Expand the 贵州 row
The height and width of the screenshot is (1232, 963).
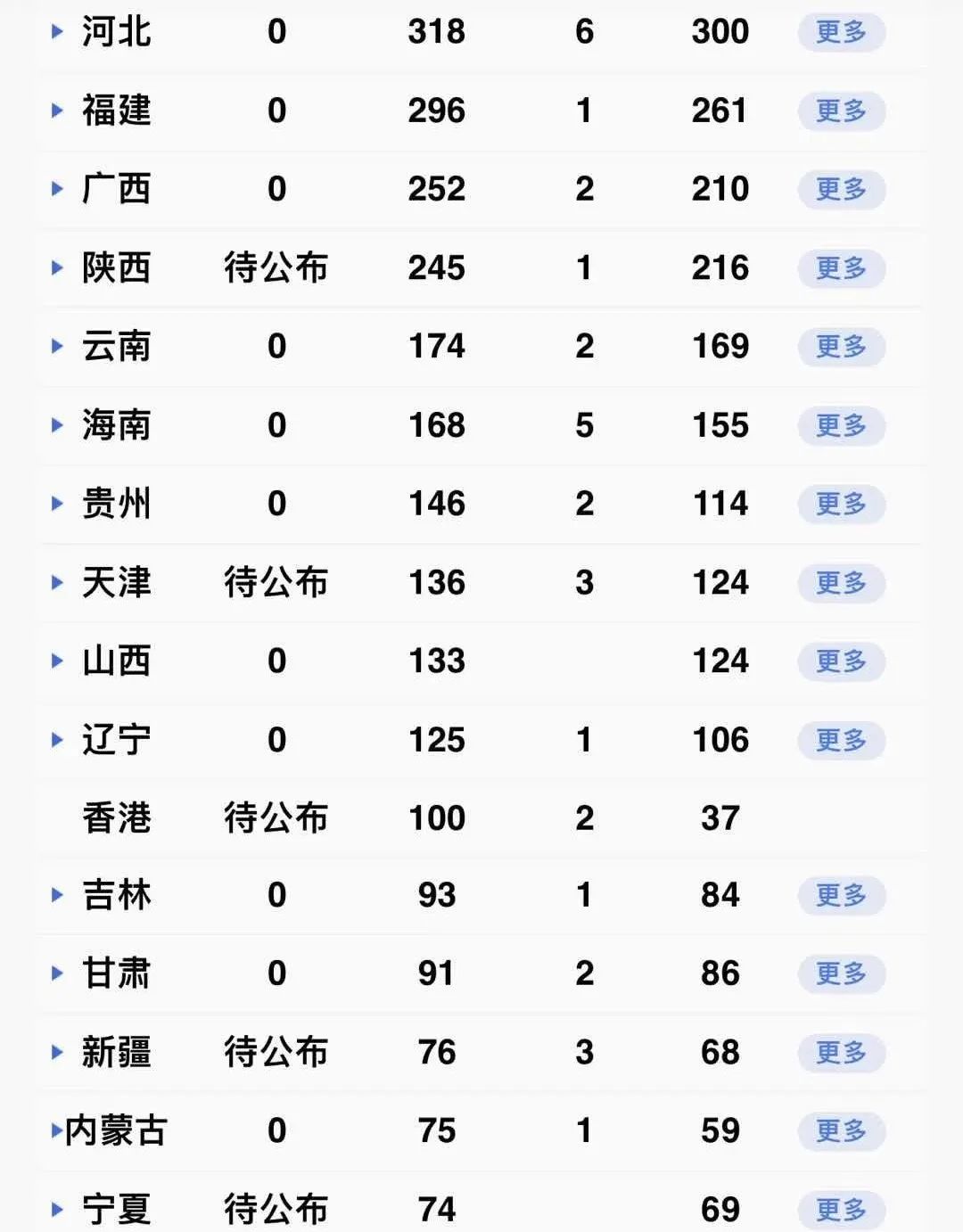point(58,504)
